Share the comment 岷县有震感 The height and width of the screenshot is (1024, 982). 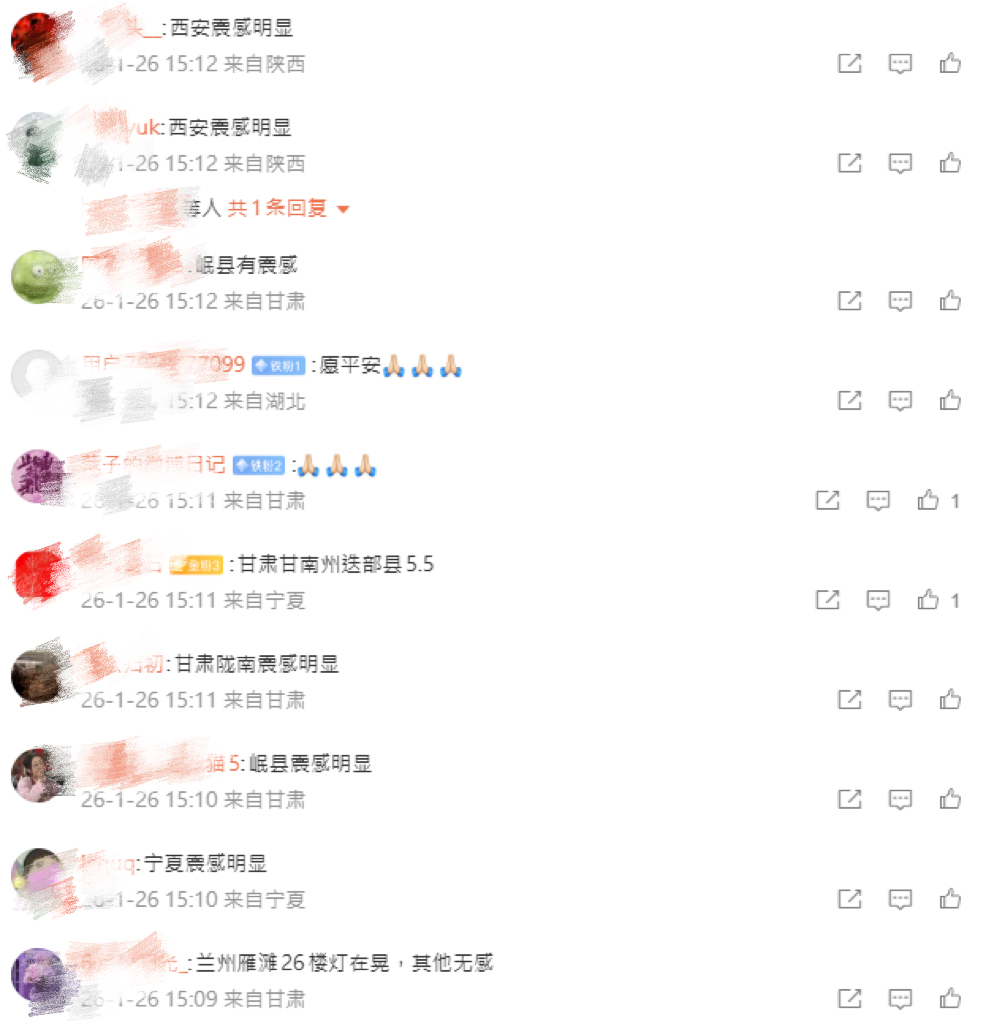click(x=849, y=301)
